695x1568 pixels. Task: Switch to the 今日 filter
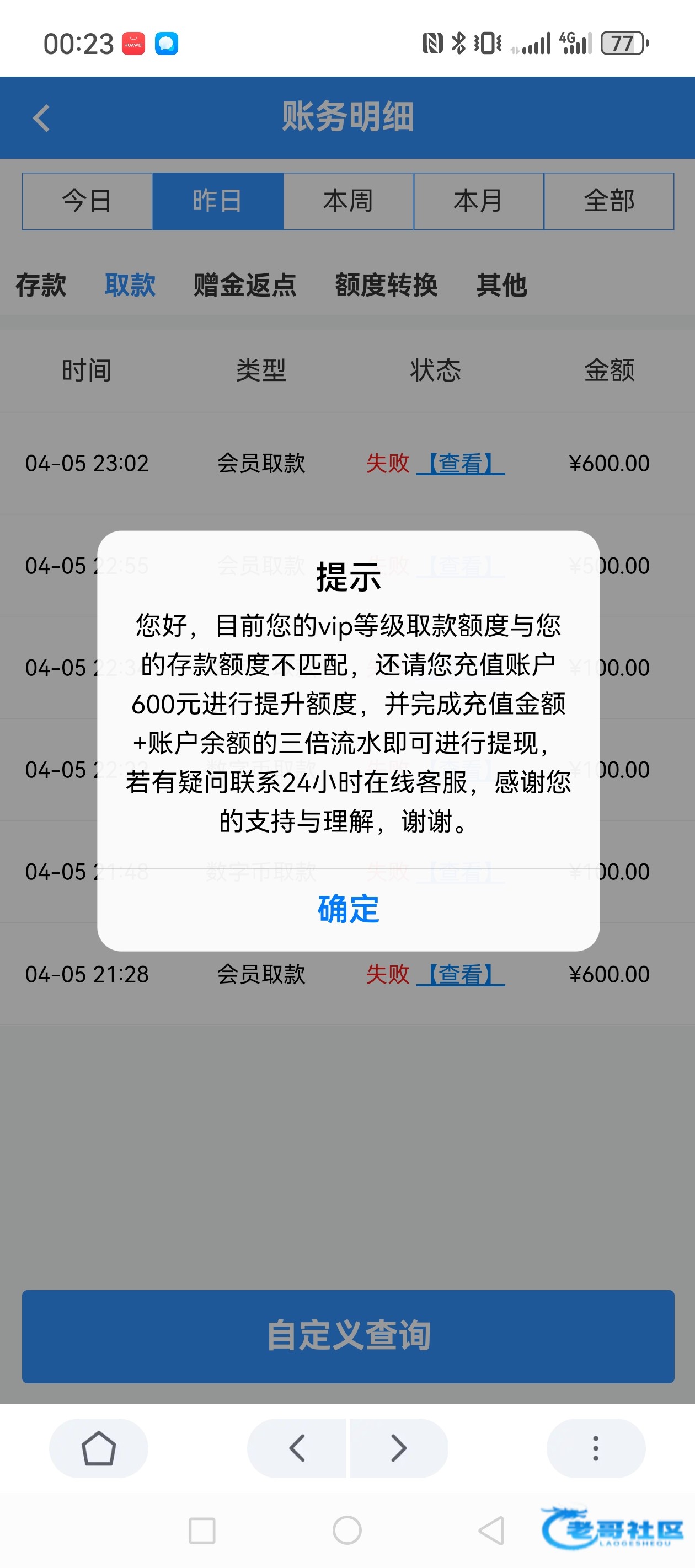pyautogui.click(x=87, y=201)
